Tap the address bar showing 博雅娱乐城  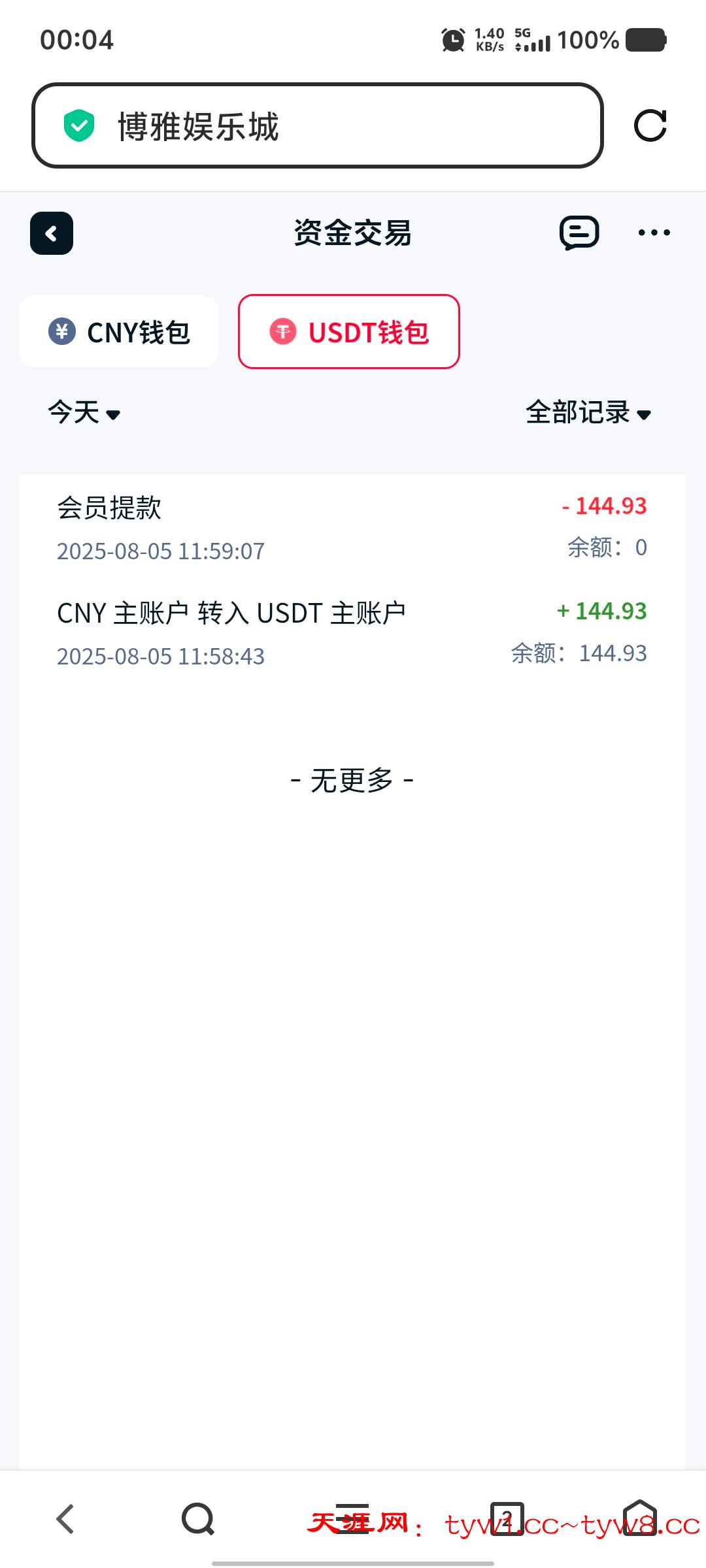317,125
